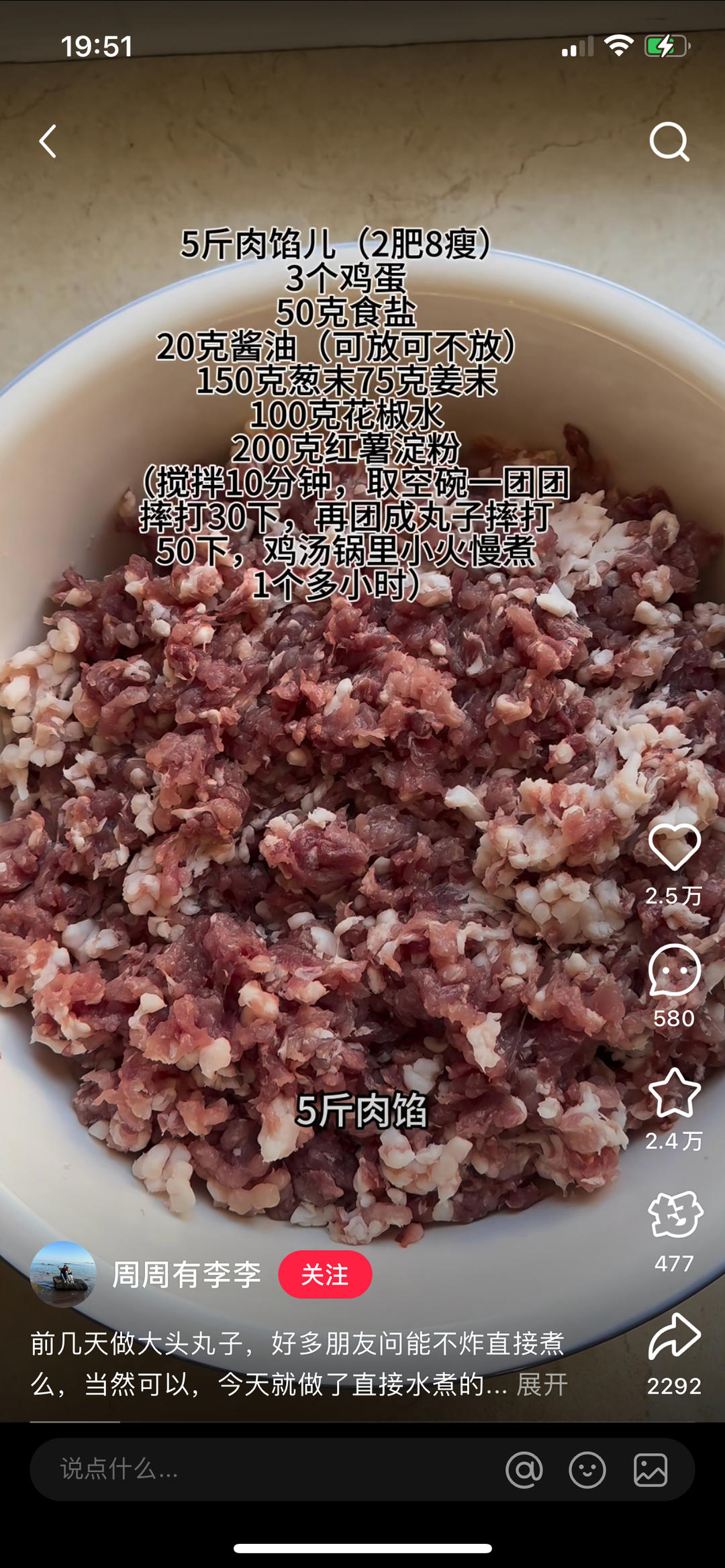Viewport: 725px width, 1568px height.
Task: Attach a picture to your comment
Action: click(x=650, y=1469)
